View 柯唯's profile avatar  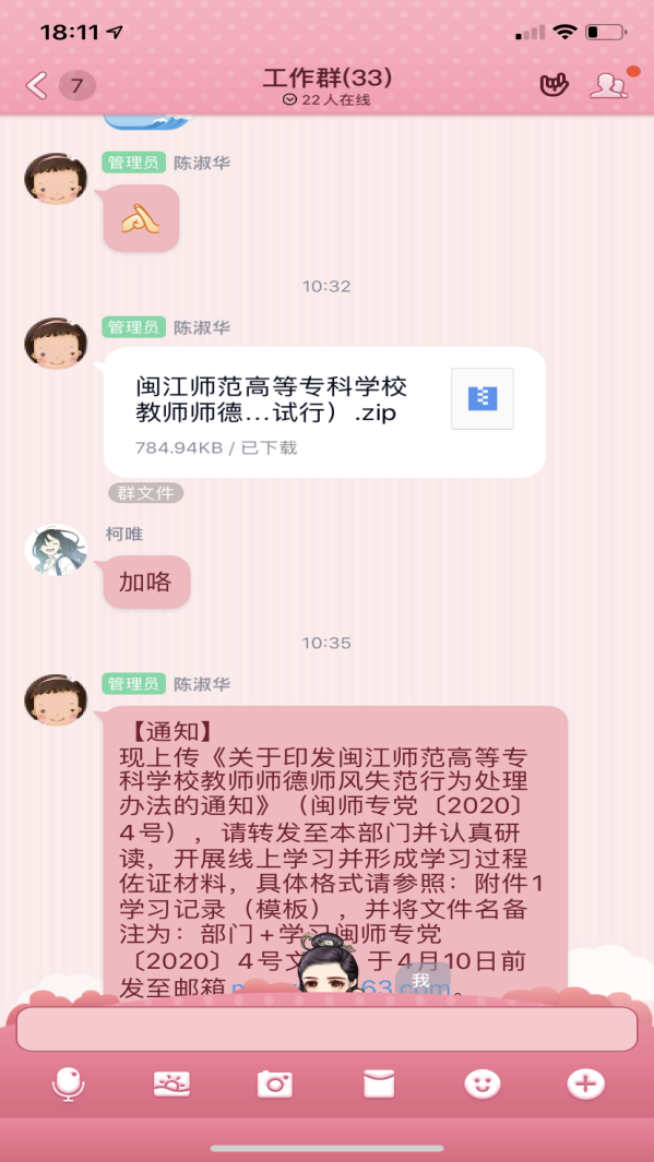(55, 551)
